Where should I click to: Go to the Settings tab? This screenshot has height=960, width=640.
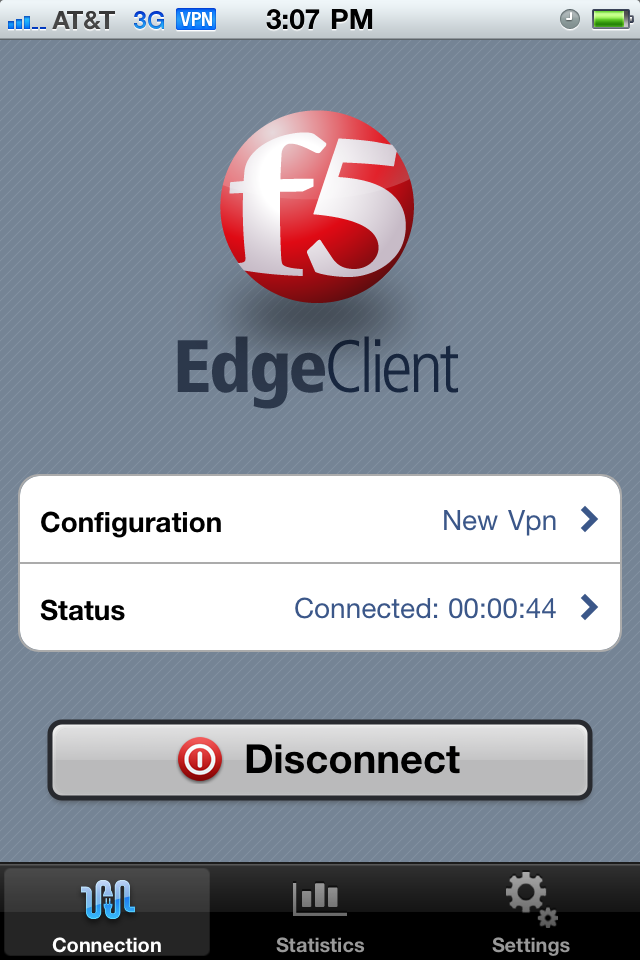[531, 912]
